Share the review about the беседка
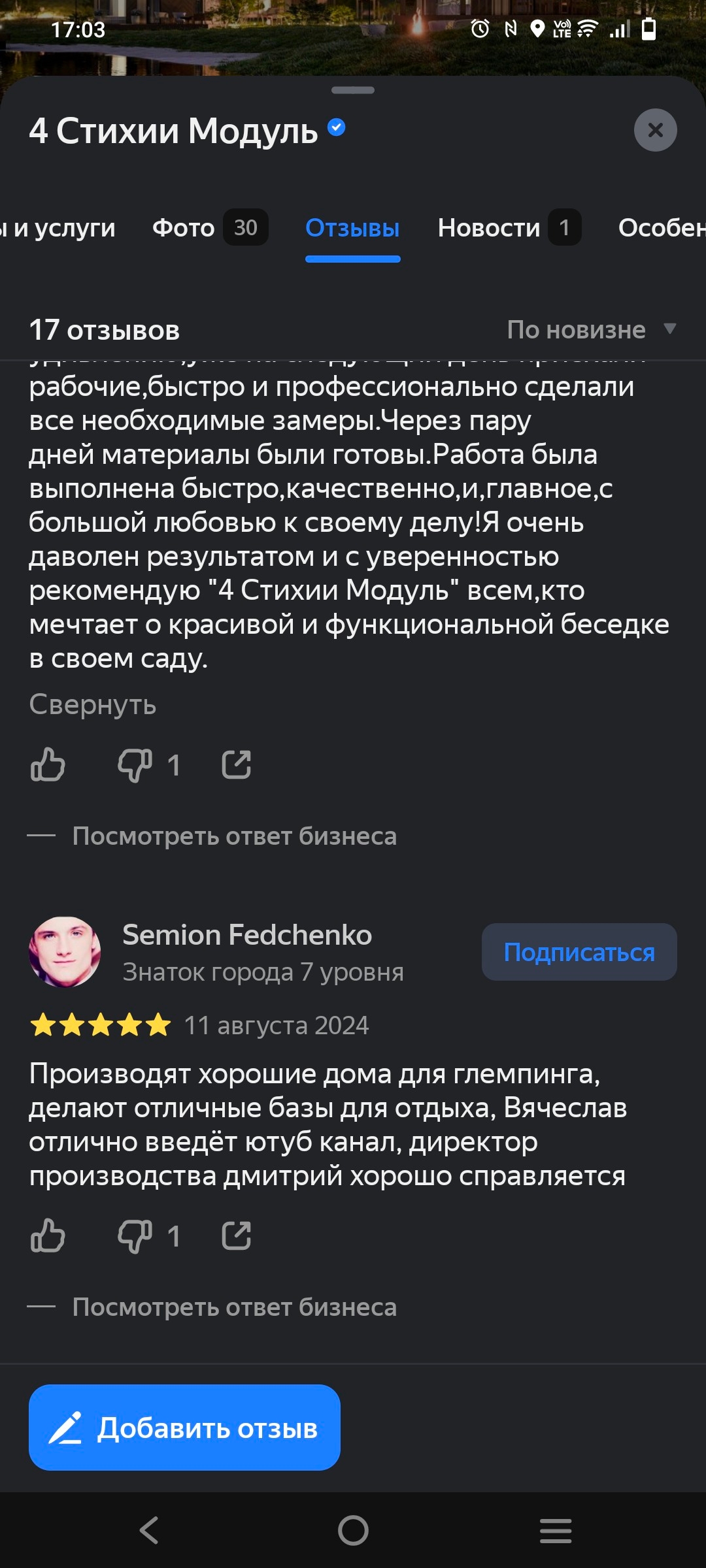This screenshot has width=706, height=1568. click(236, 765)
